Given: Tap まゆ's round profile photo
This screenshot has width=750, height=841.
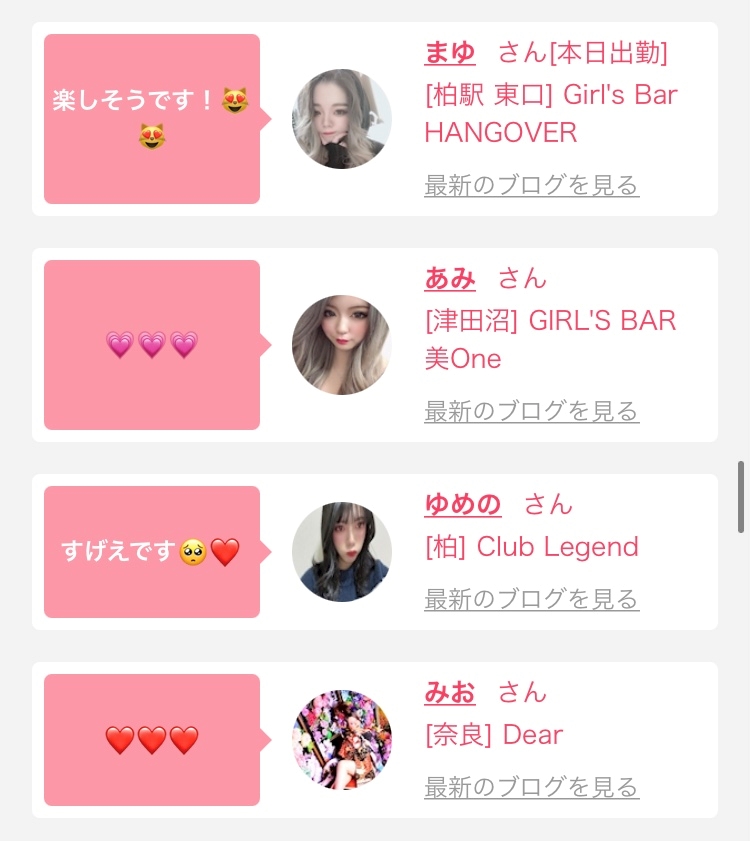Looking at the screenshot, I should 342,119.
